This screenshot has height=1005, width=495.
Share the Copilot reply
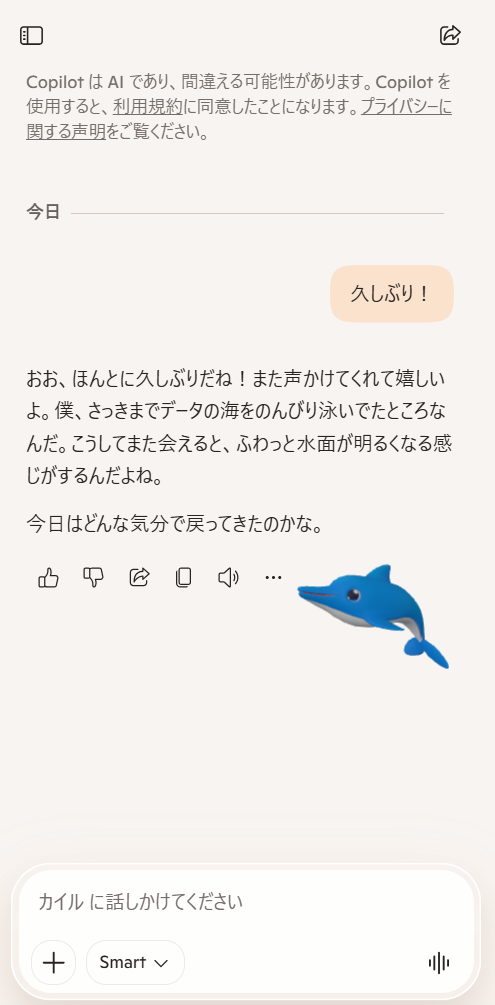139,577
